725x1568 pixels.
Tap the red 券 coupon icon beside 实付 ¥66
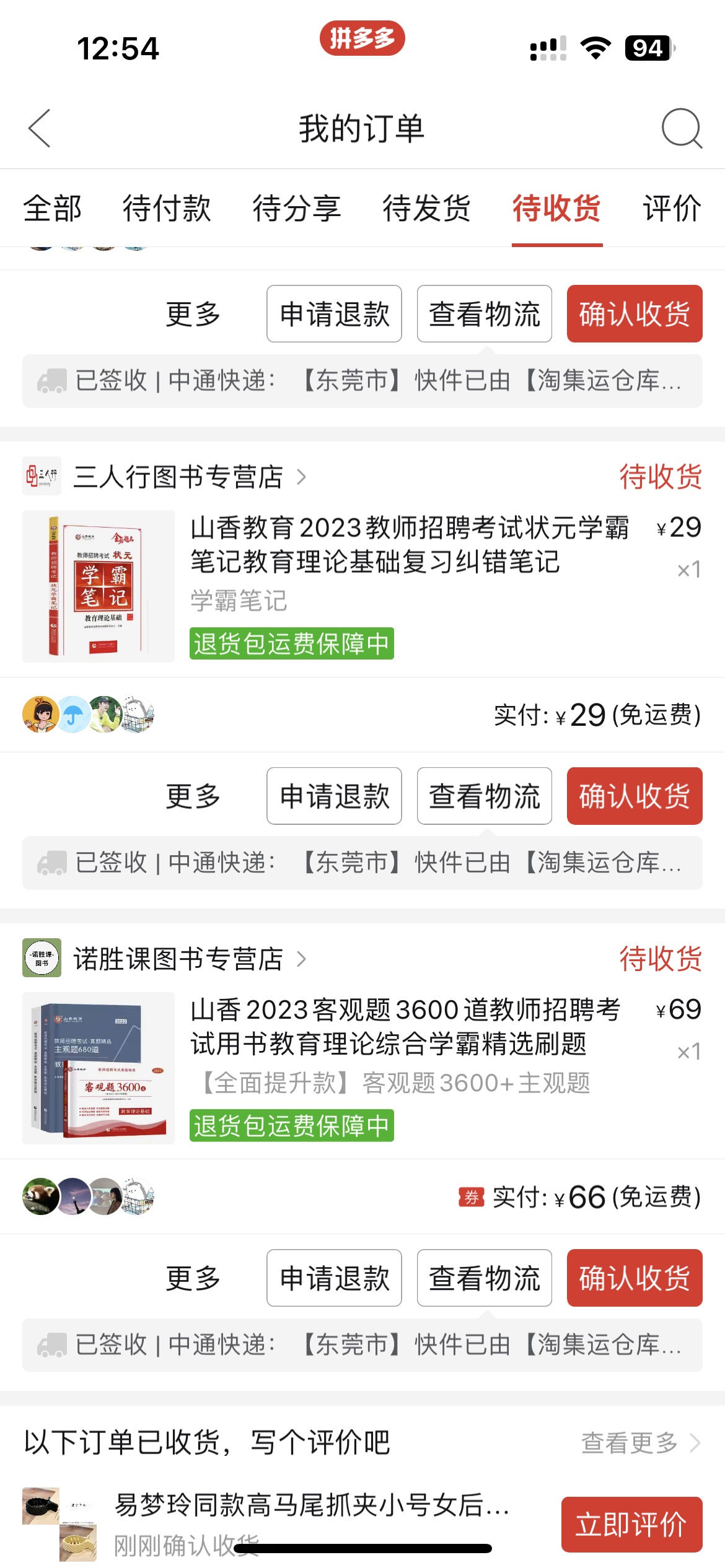click(x=468, y=1196)
